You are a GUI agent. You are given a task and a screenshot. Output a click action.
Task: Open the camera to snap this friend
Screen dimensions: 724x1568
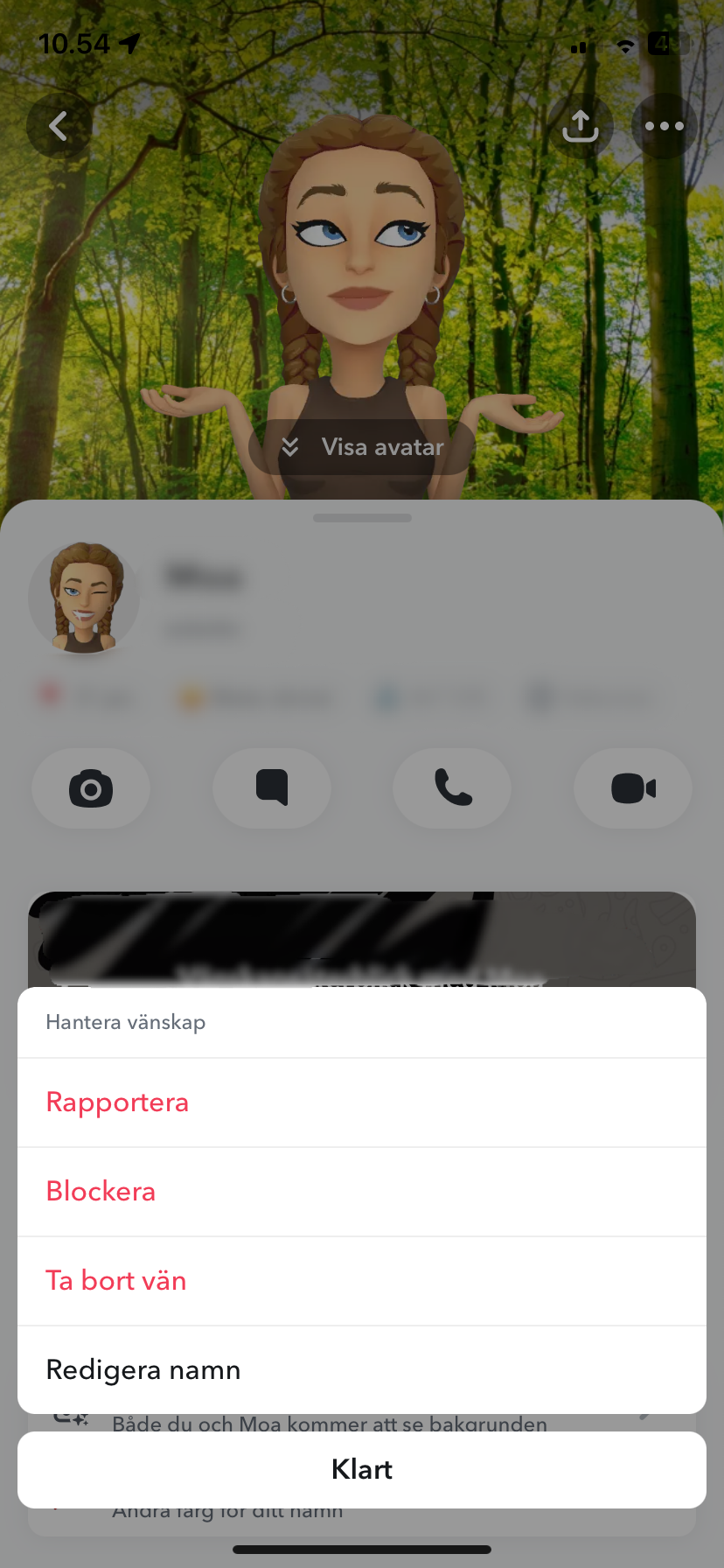tap(90, 788)
